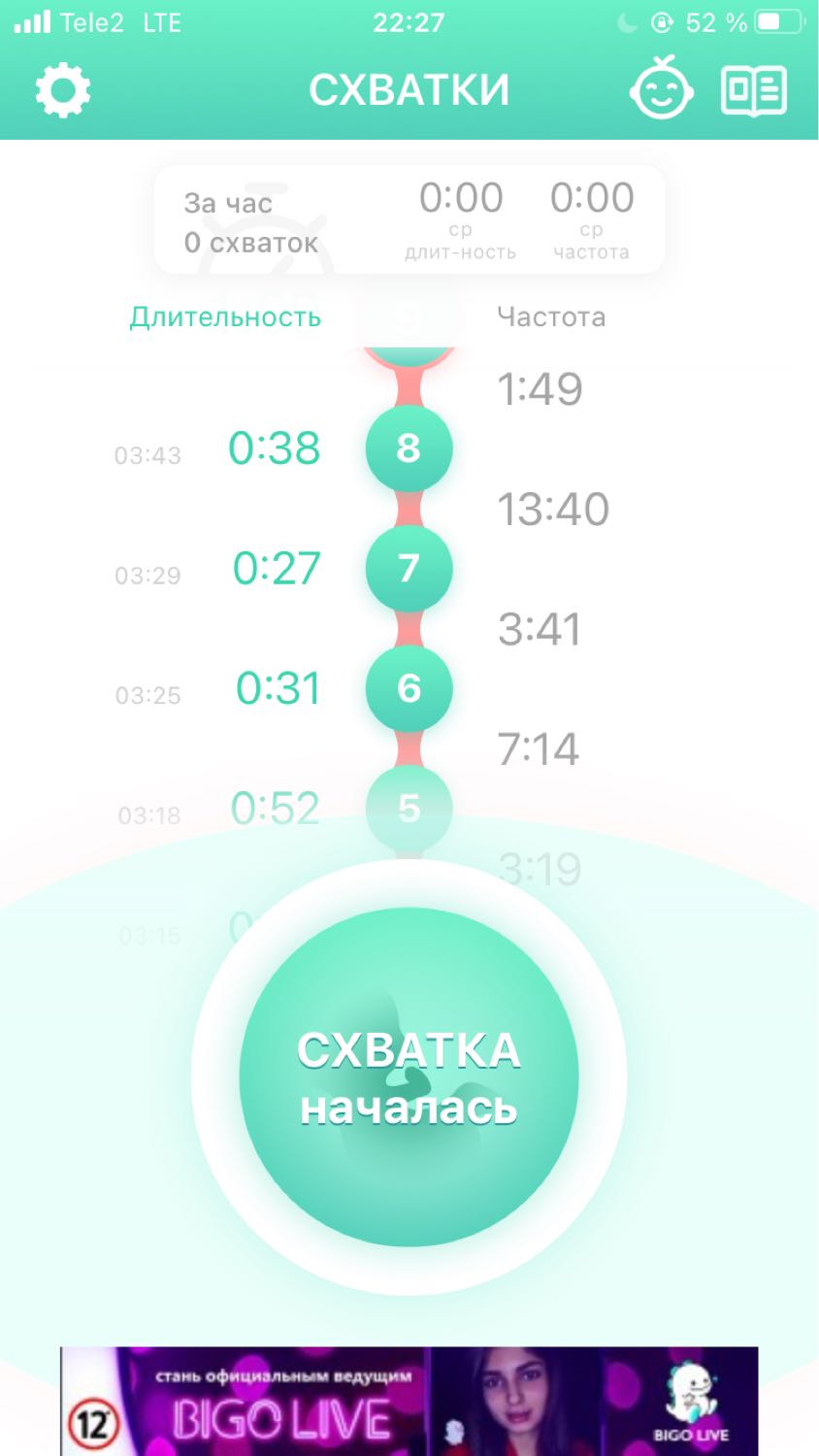
Task: Select contraction number 5
Action: click(x=409, y=809)
